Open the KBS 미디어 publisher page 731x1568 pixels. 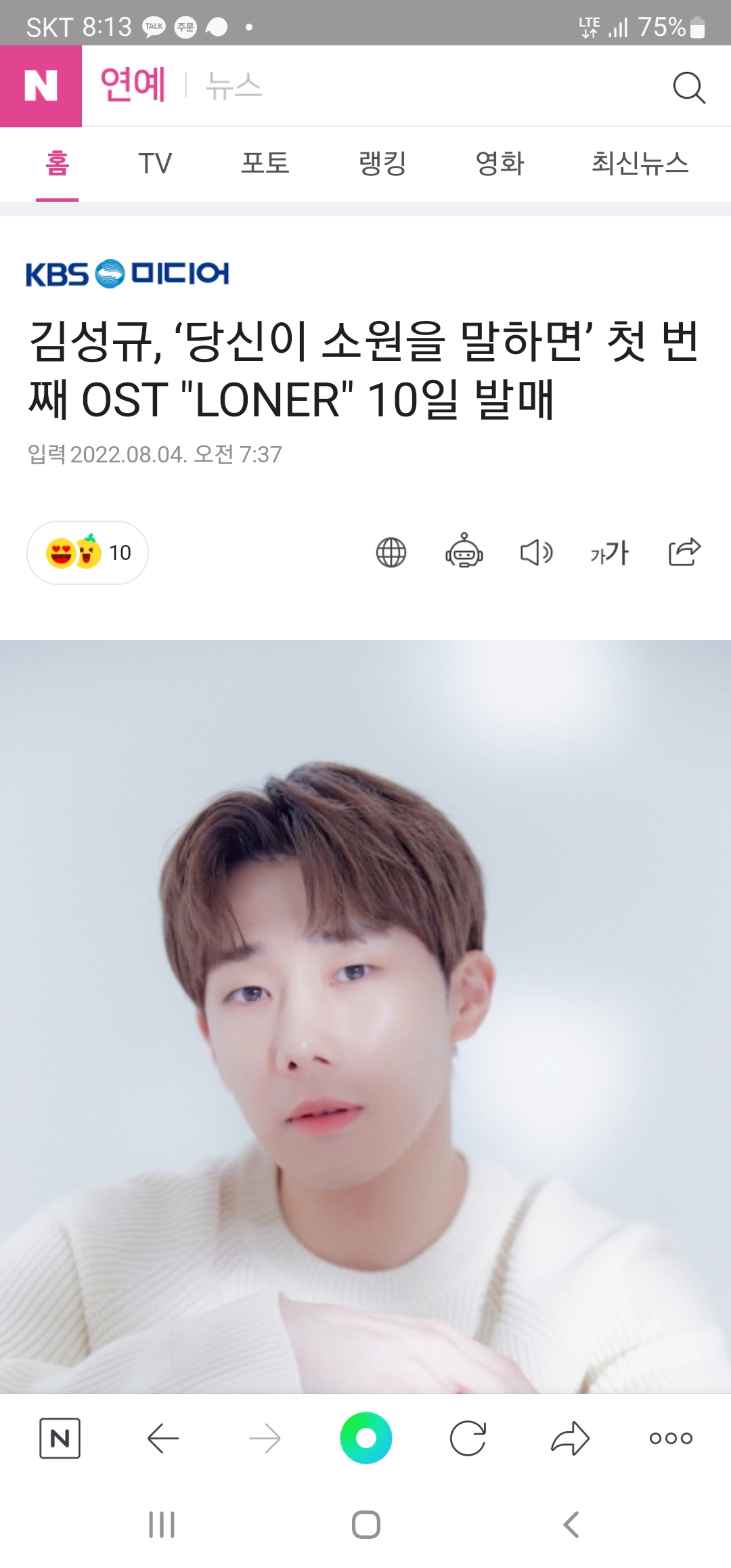coord(127,274)
